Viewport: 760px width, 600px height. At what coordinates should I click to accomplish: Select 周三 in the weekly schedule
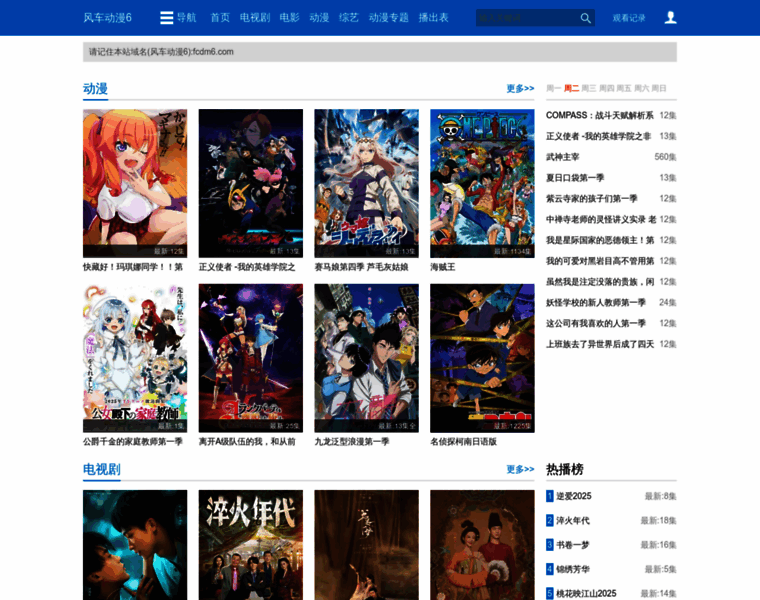[588, 88]
